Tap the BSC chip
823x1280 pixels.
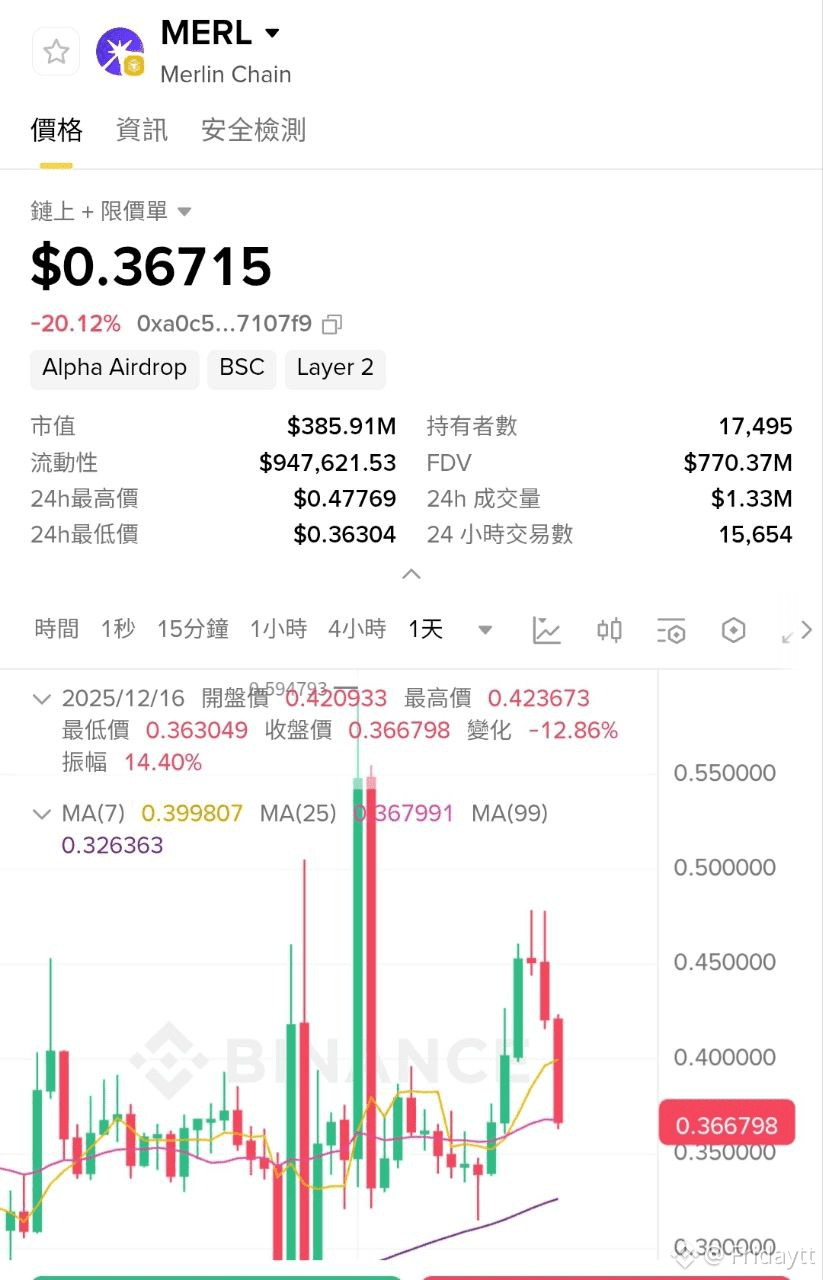click(x=241, y=368)
